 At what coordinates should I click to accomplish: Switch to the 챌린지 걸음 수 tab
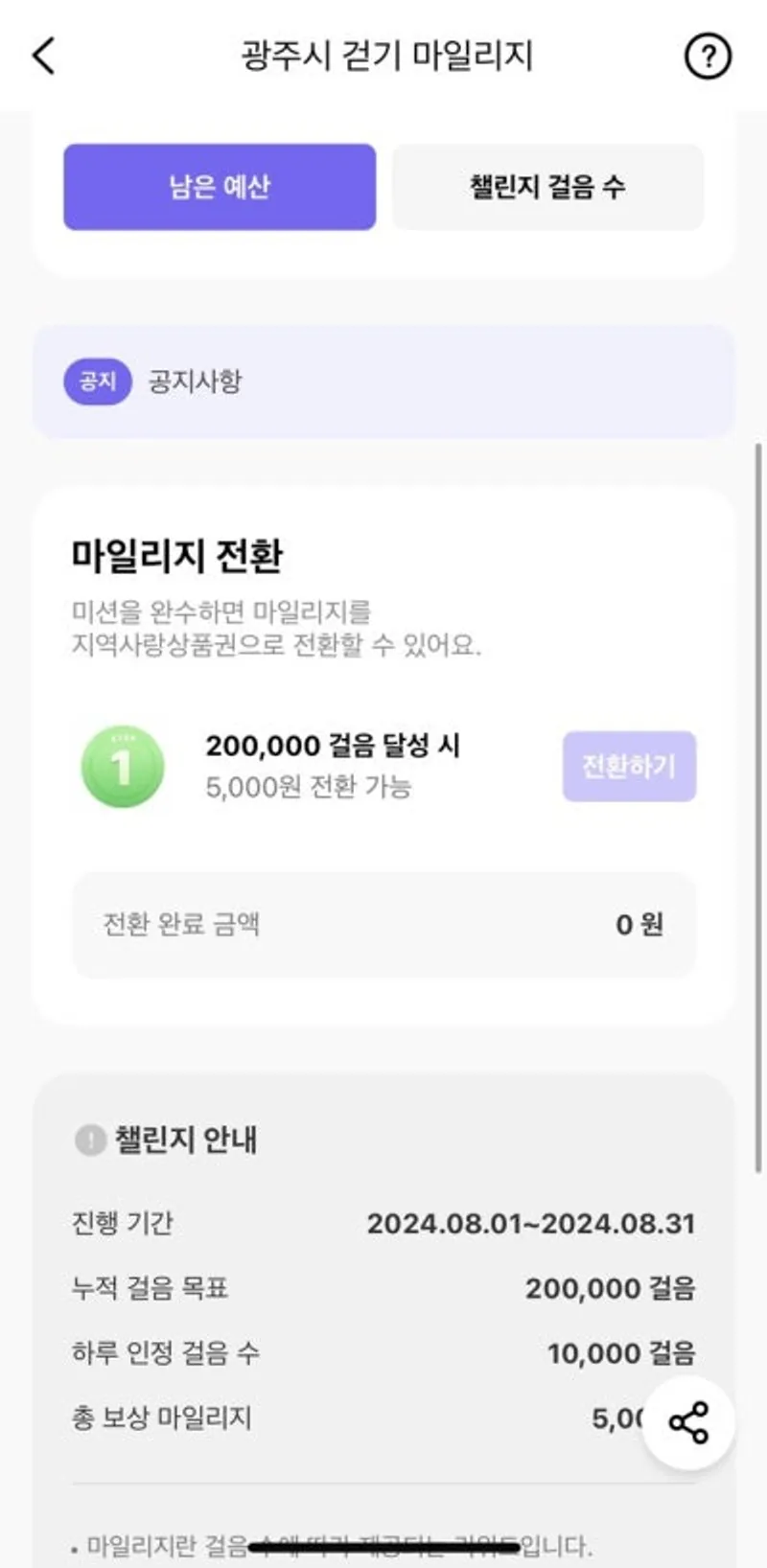pyautogui.click(x=547, y=187)
